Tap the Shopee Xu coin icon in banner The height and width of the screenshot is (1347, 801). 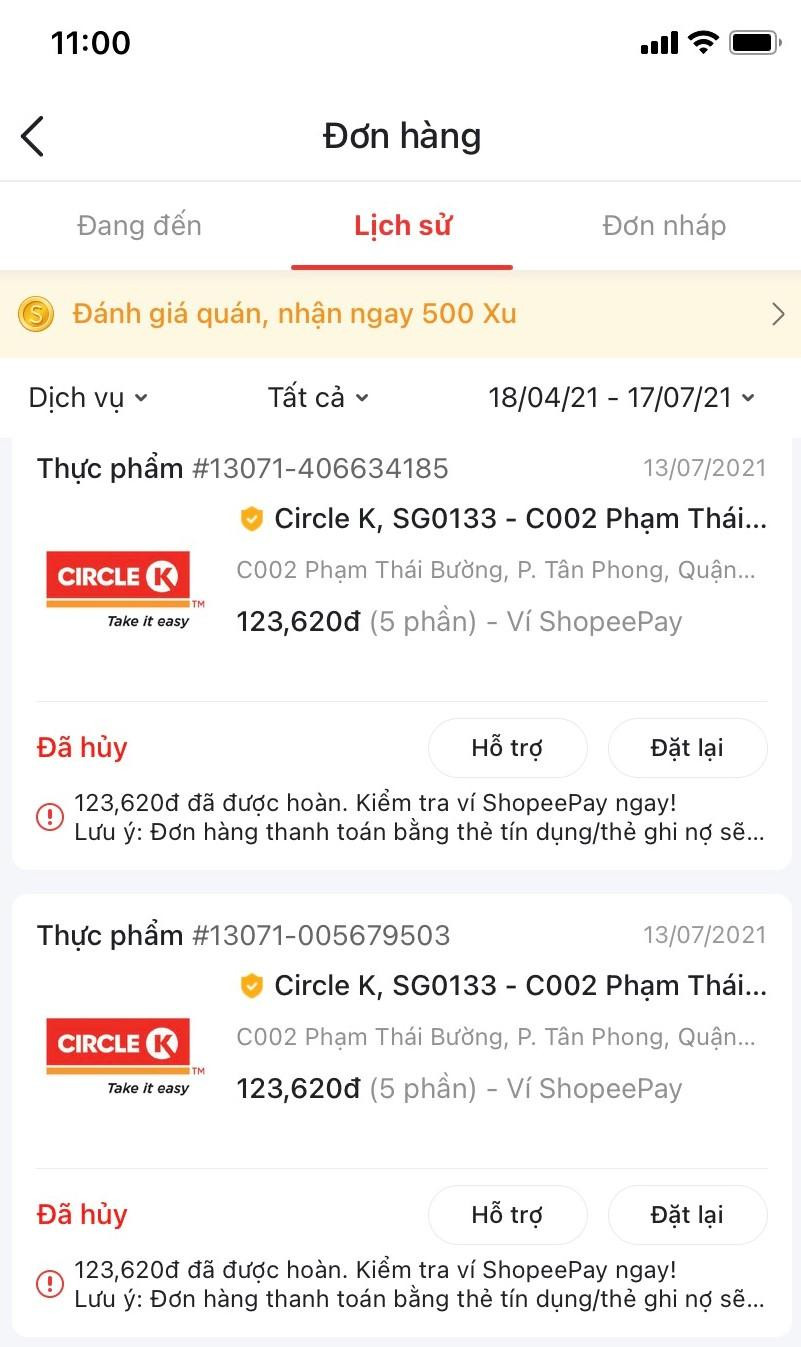tap(34, 314)
